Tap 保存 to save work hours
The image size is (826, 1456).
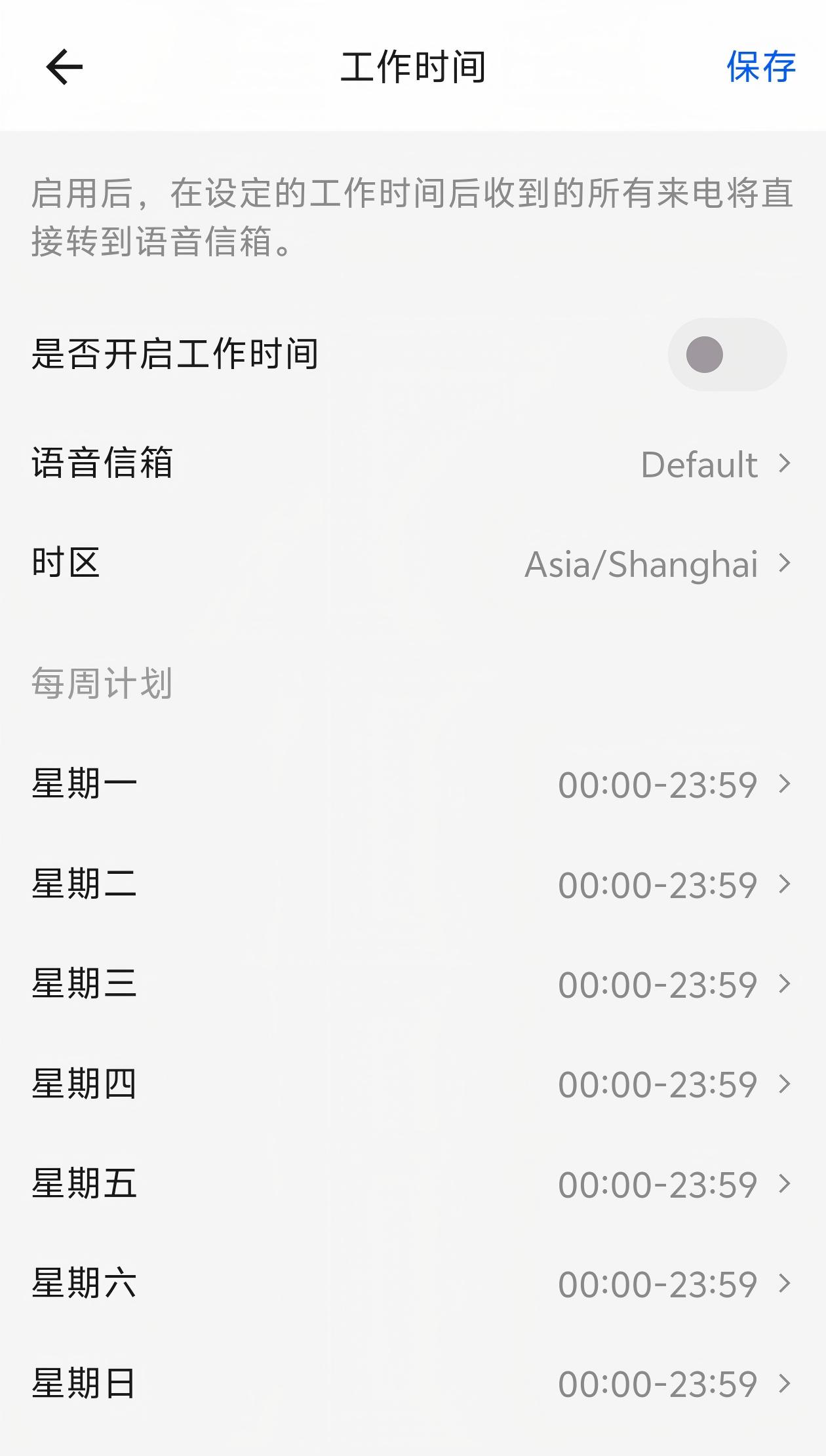coord(760,67)
